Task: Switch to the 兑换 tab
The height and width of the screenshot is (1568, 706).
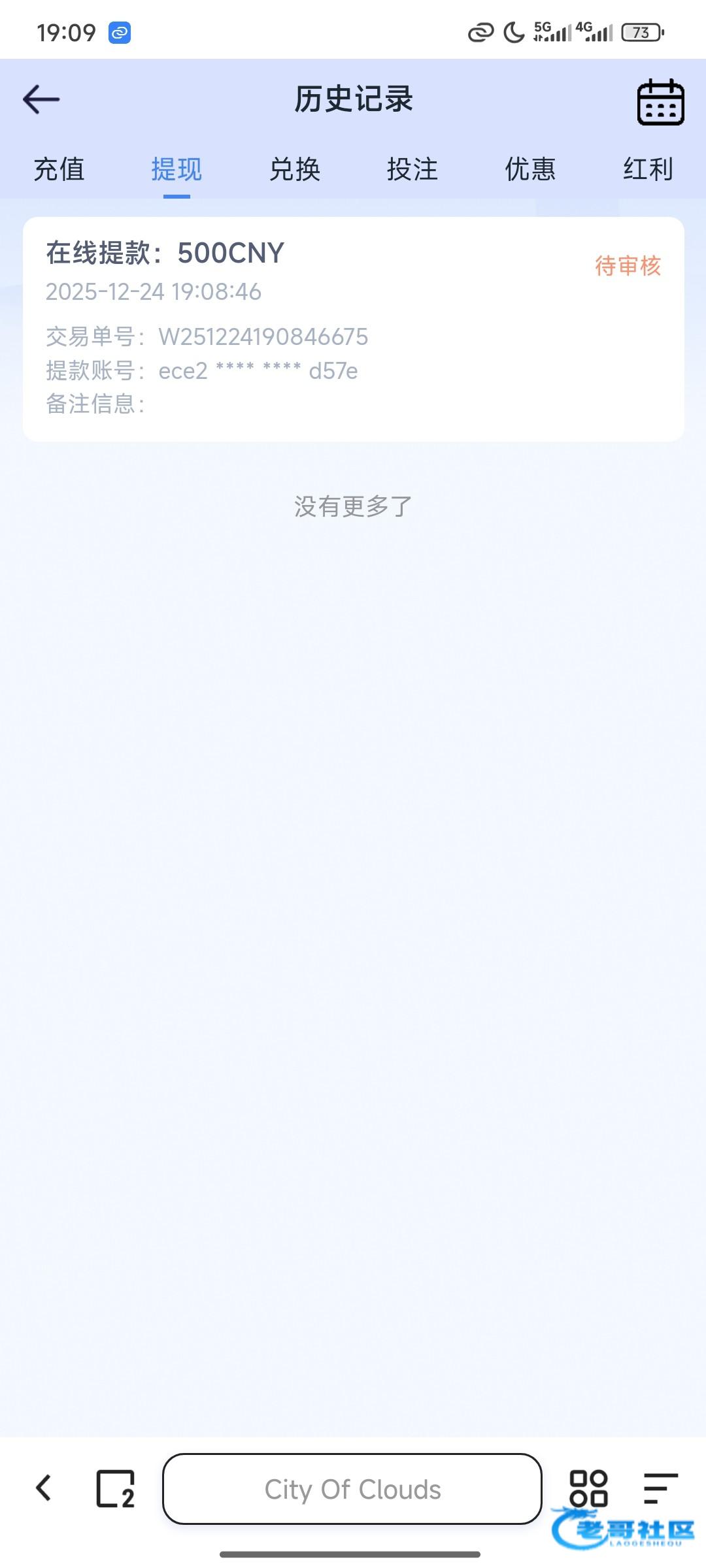Action: 295,170
